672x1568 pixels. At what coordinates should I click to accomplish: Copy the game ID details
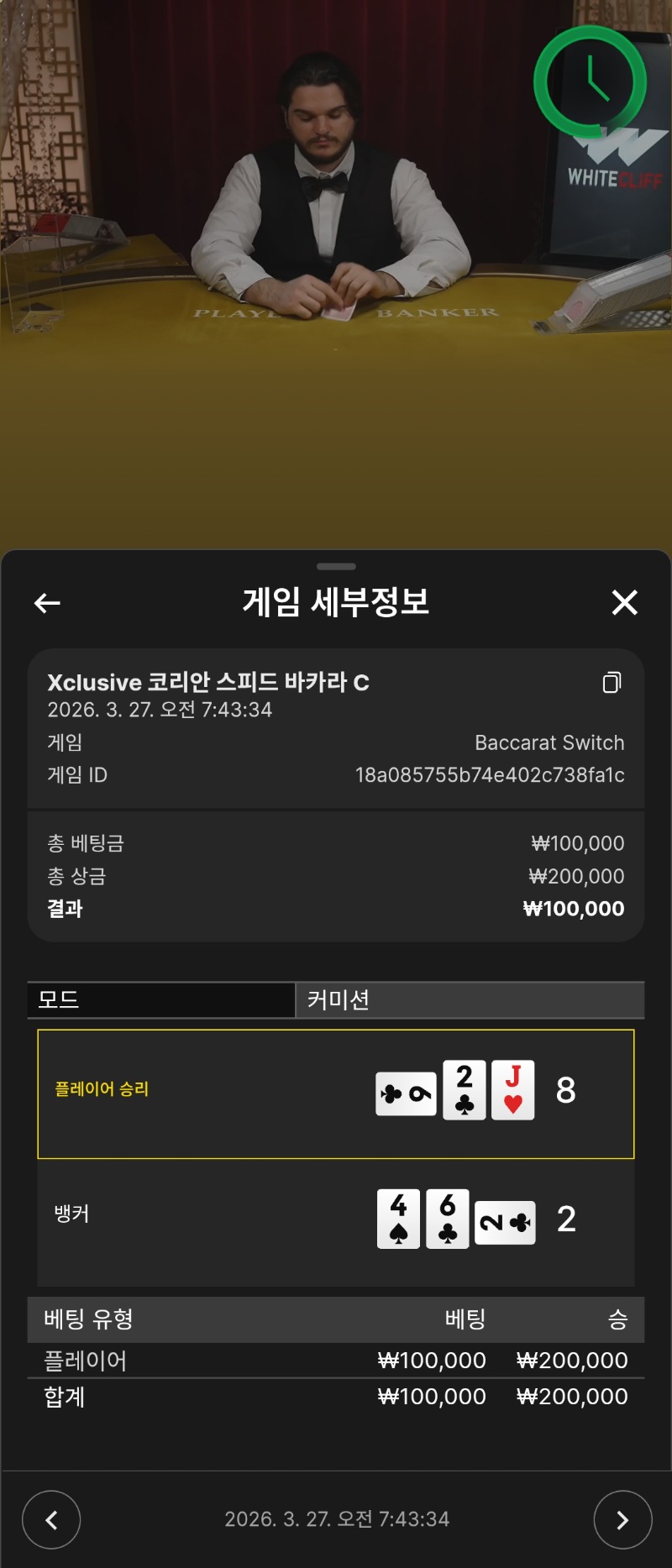coord(612,682)
